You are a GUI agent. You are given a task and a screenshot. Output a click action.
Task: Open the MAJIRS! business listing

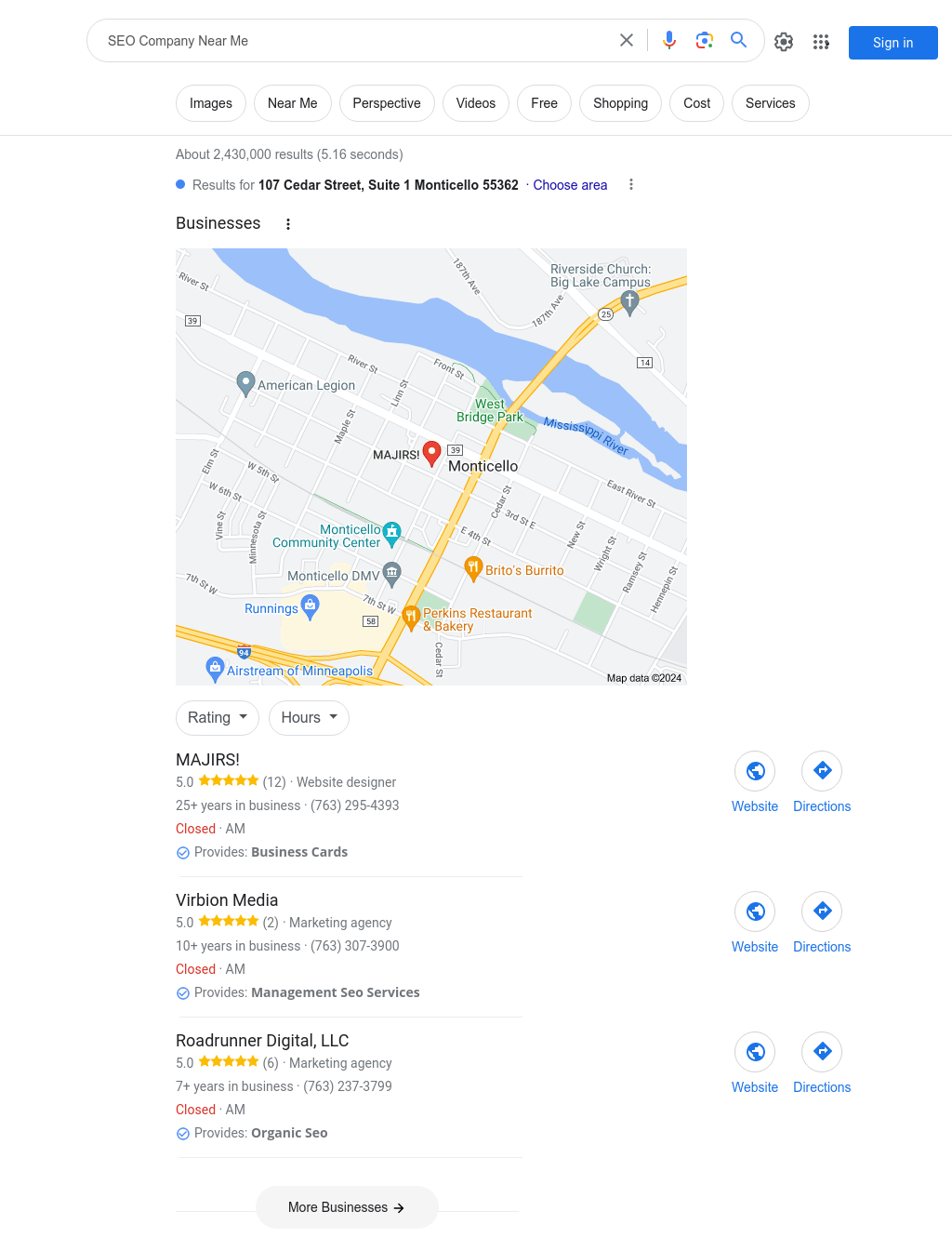[208, 760]
